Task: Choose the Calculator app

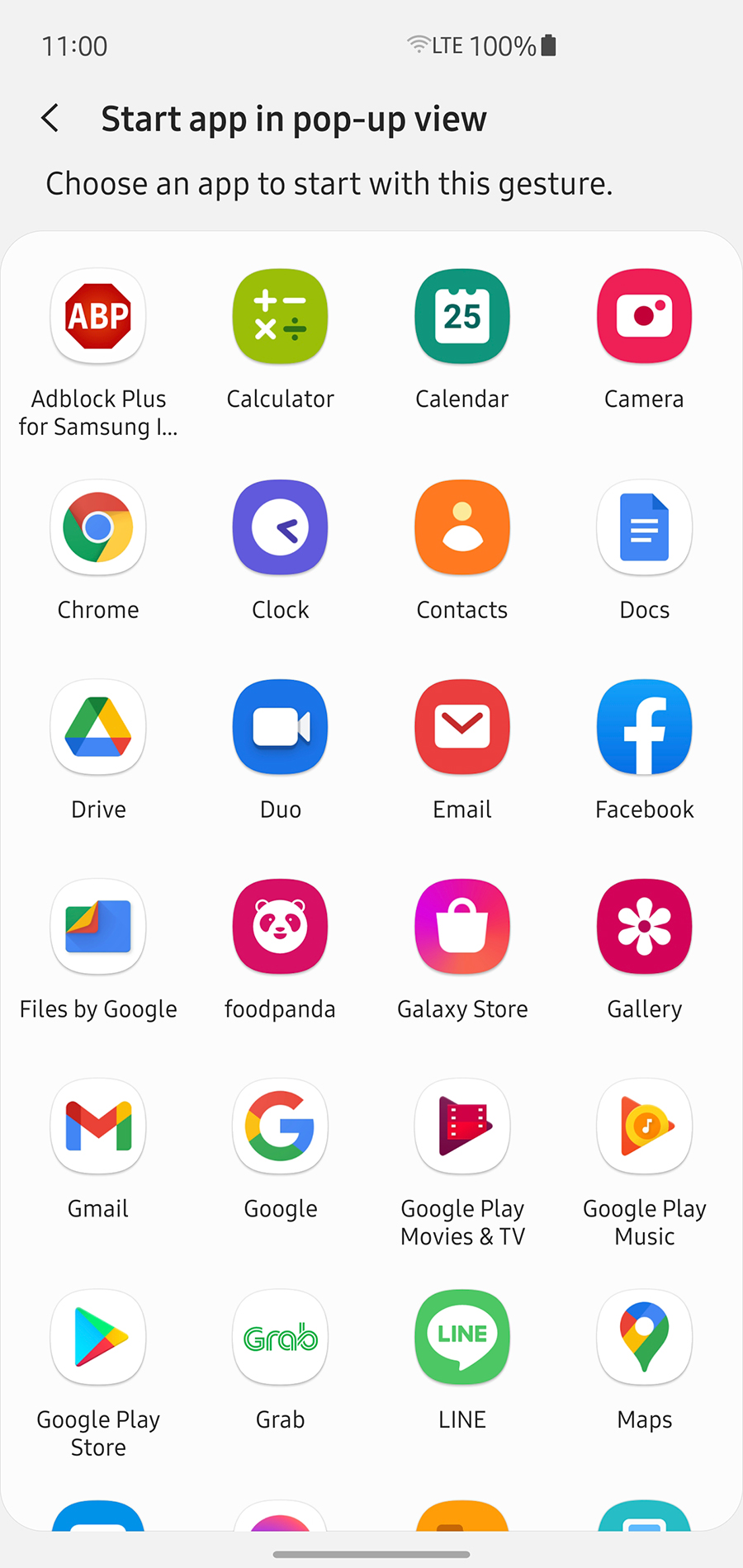Action: 281,317
